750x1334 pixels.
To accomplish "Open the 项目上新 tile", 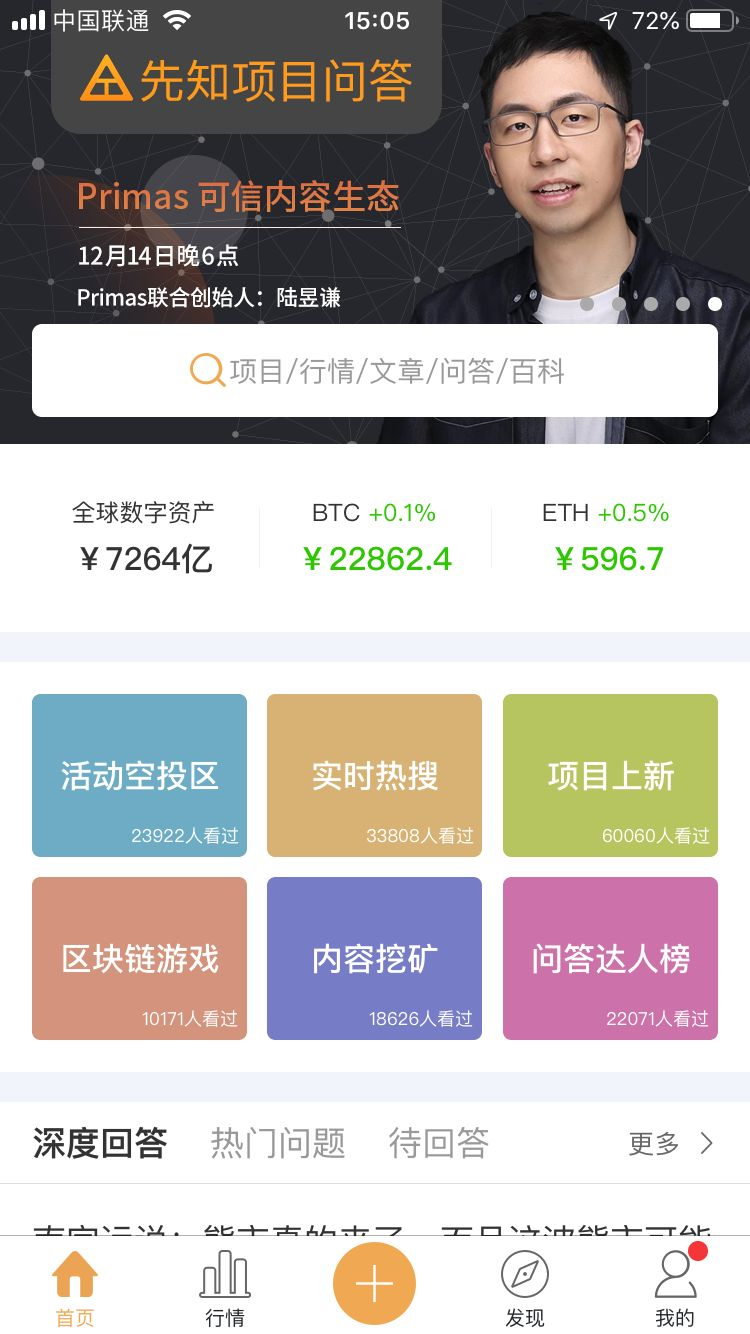I will coord(610,775).
